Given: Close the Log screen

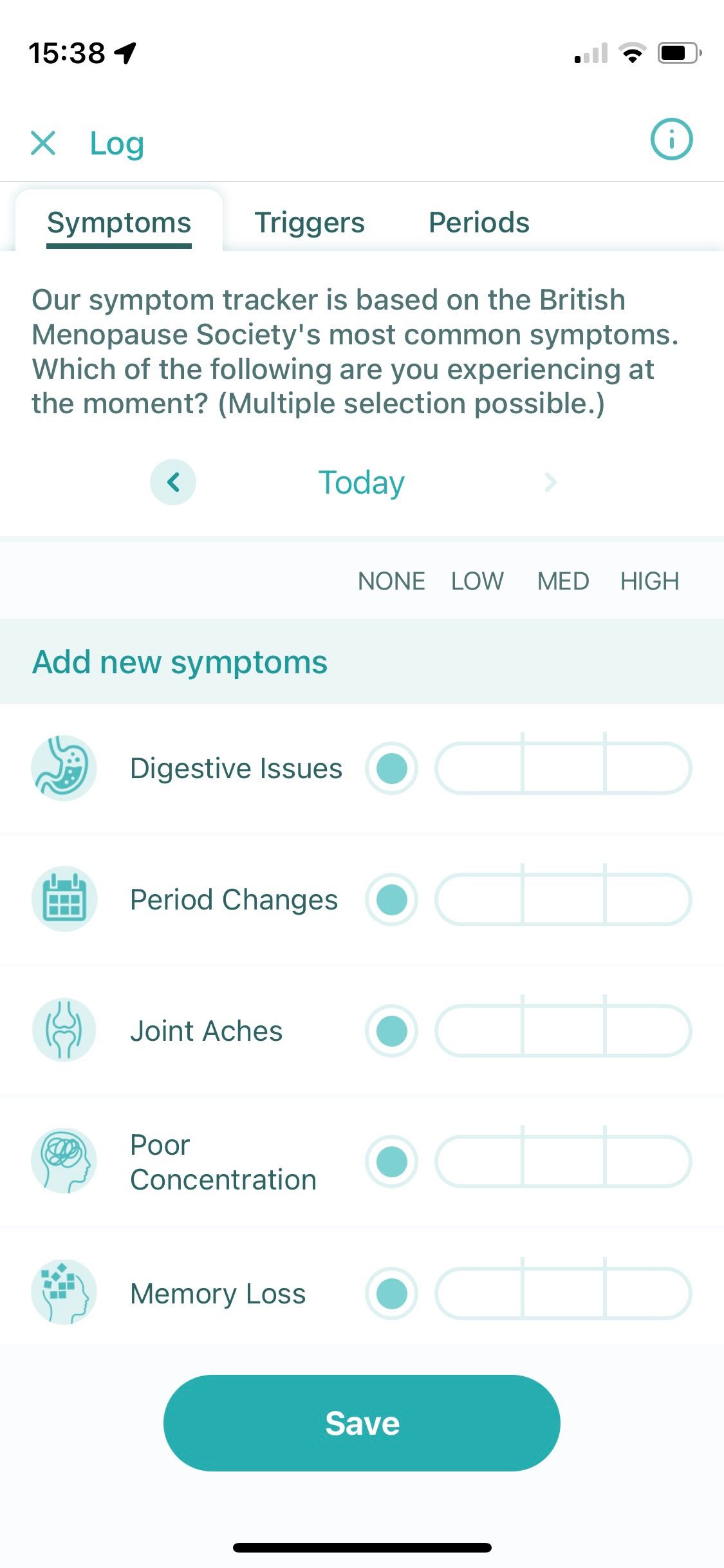Looking at the screenshot, I should click(43, 143).
